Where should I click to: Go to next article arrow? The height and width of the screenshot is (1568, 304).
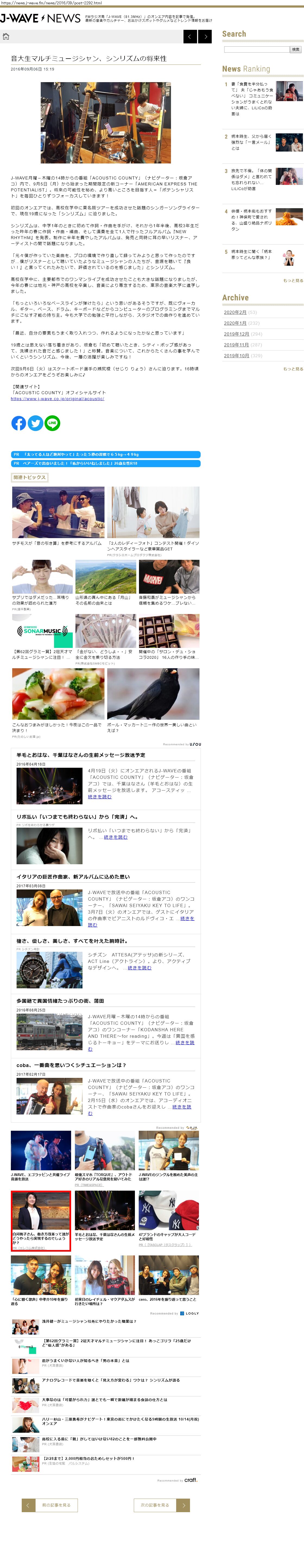click(206, 37)
